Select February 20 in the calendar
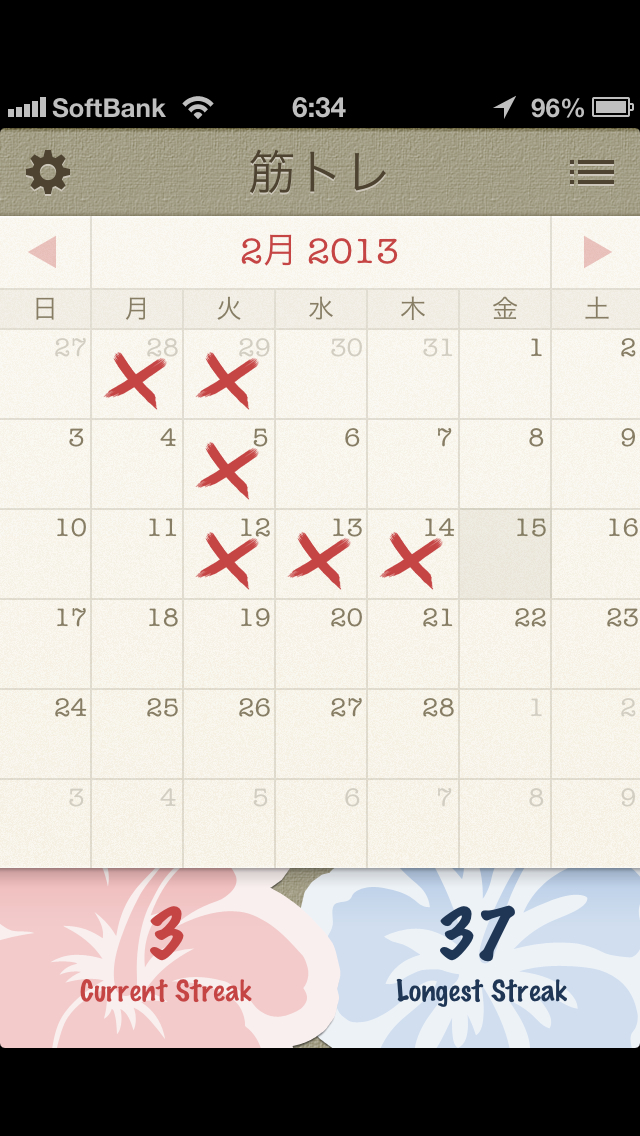Screen dimensions: 640x1136 point(321,644)
